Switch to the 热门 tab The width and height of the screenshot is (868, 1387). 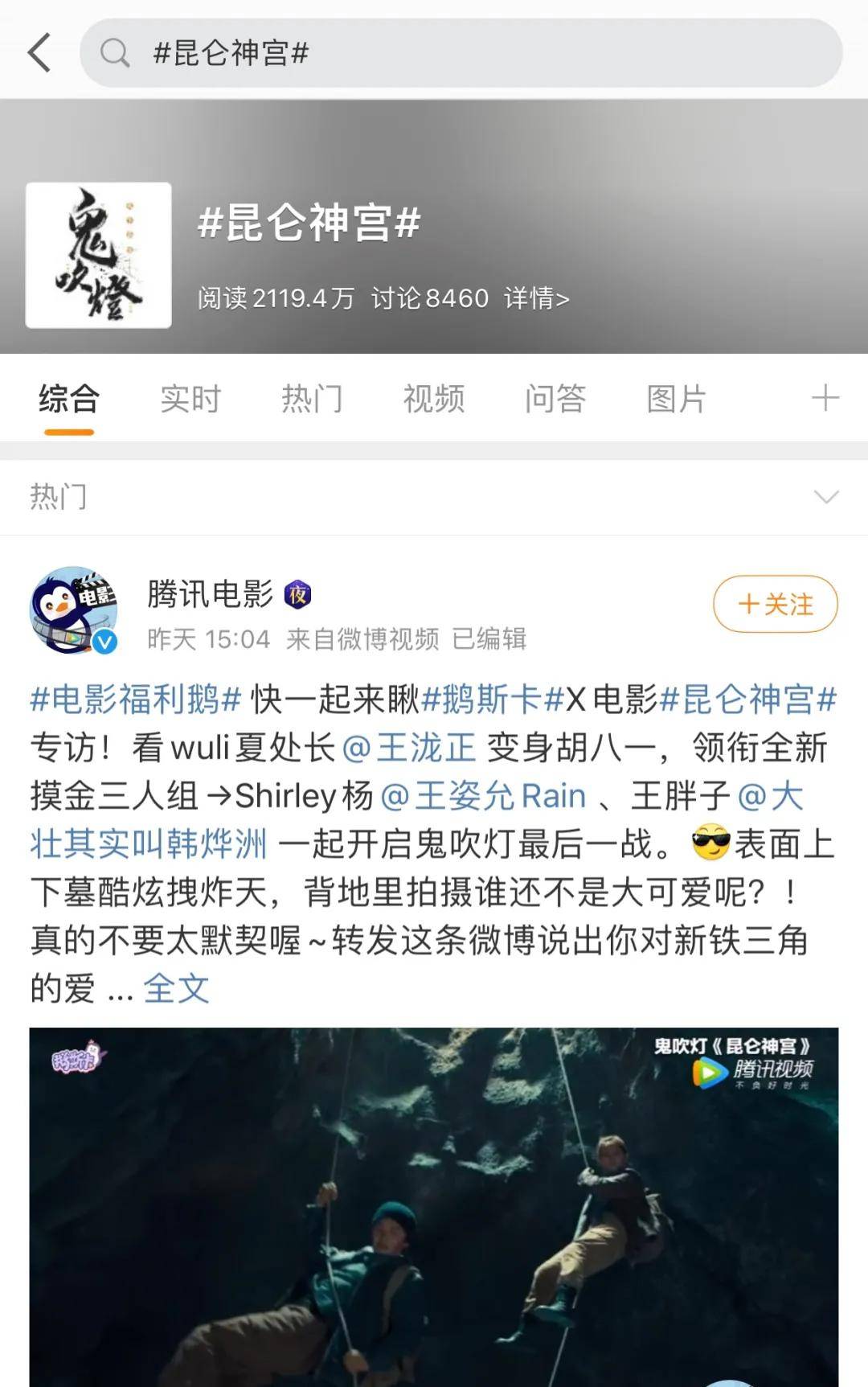coord(312,399)
